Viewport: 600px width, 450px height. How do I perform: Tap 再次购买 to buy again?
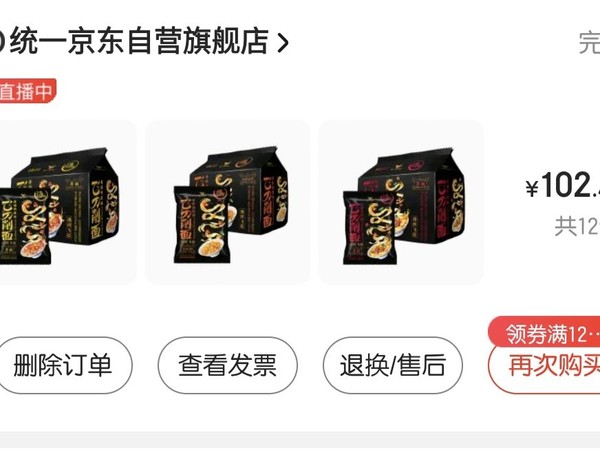tap(550, 366)
